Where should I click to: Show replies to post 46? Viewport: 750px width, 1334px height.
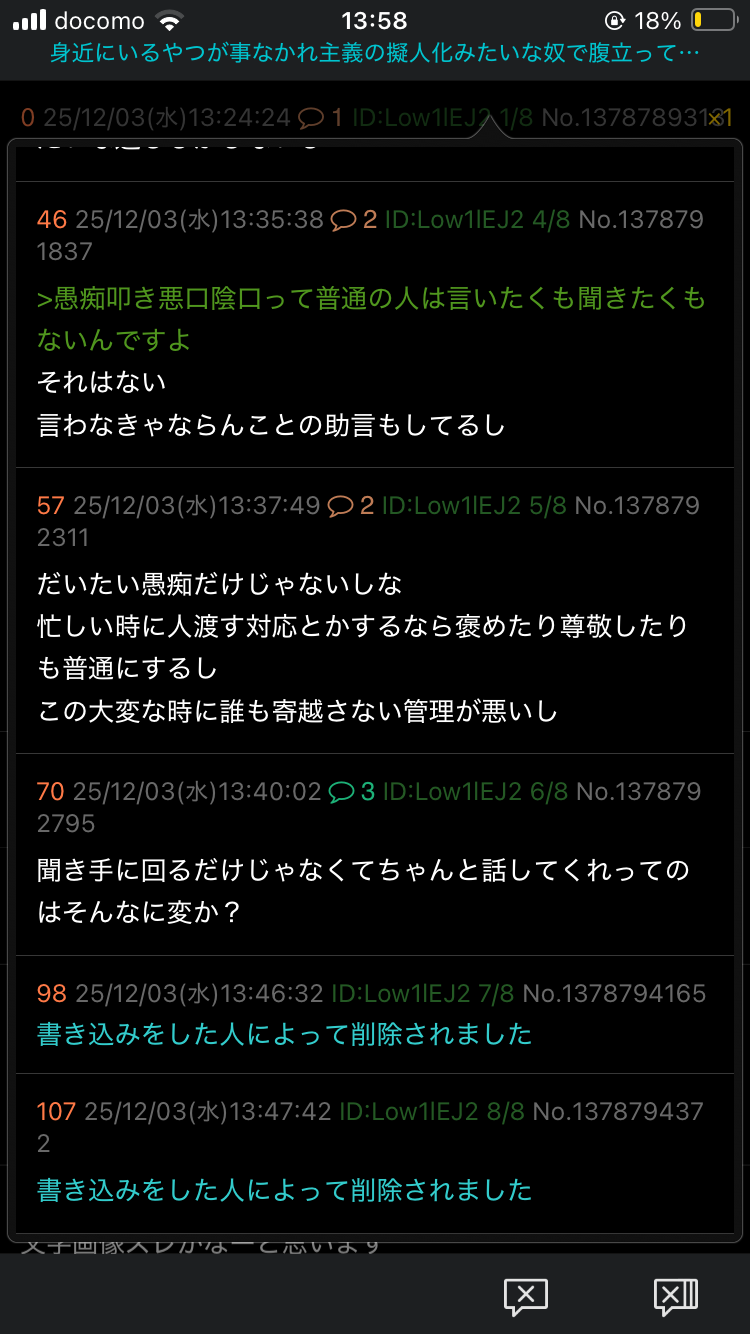coord(354,219)
